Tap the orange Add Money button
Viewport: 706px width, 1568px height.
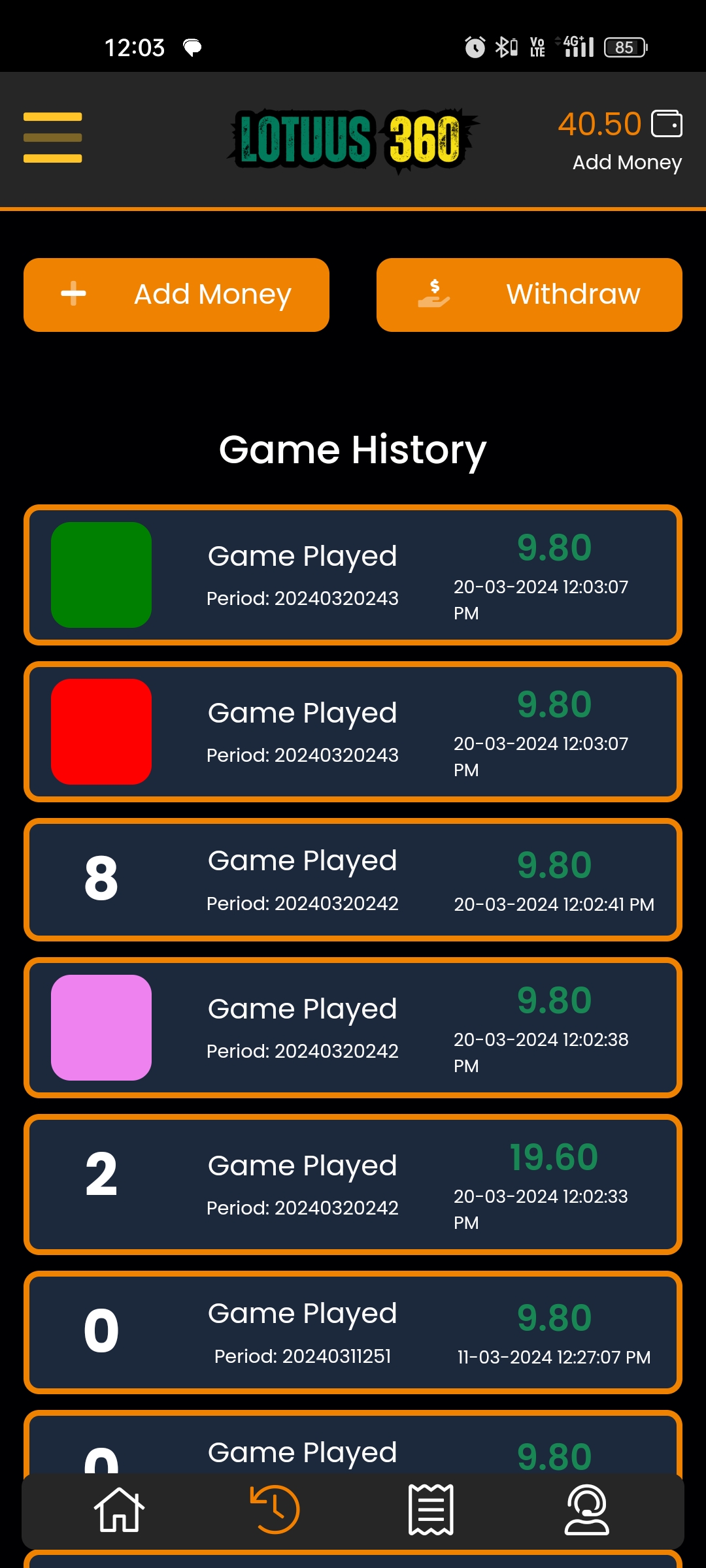(x=176, y=295)
